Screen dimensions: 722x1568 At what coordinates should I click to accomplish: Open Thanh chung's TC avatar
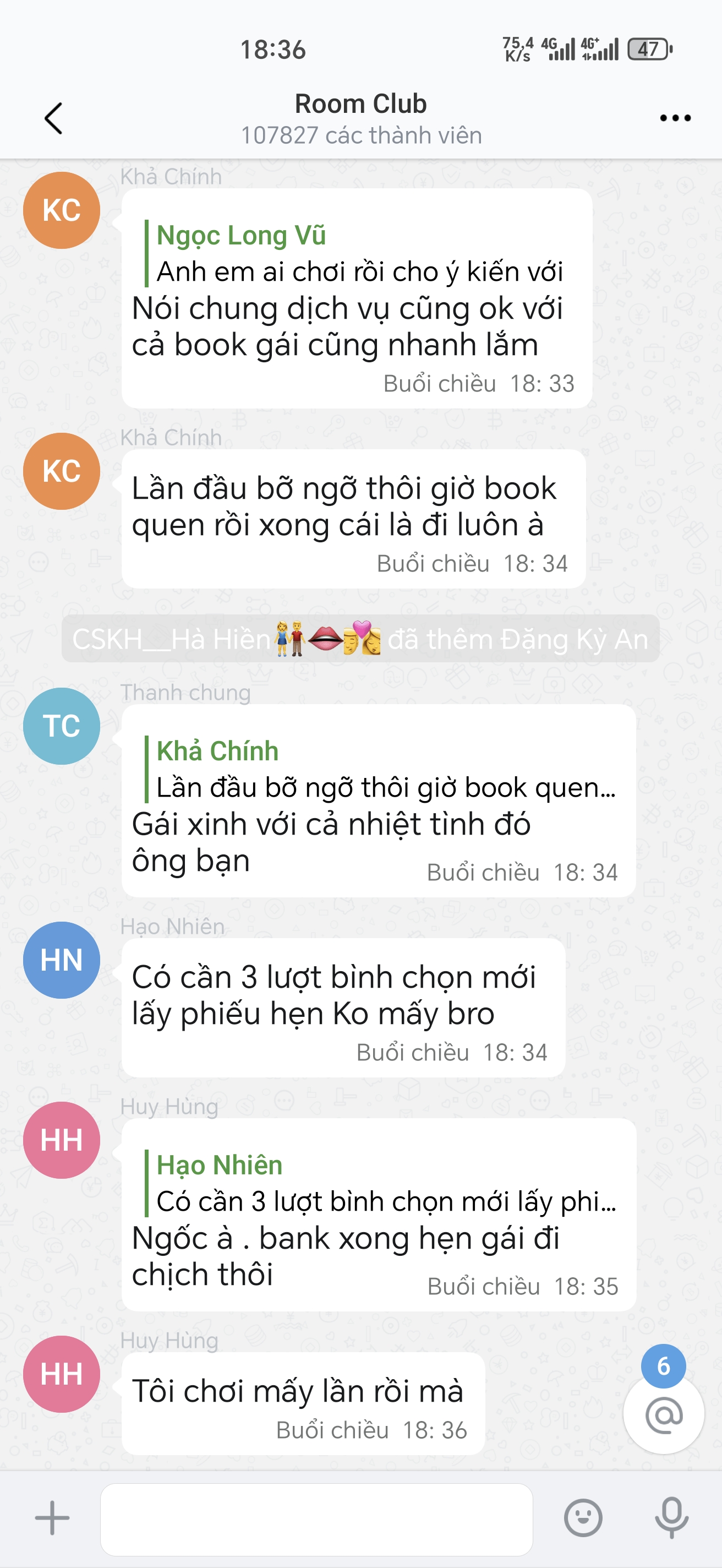[x=62, y=726]
